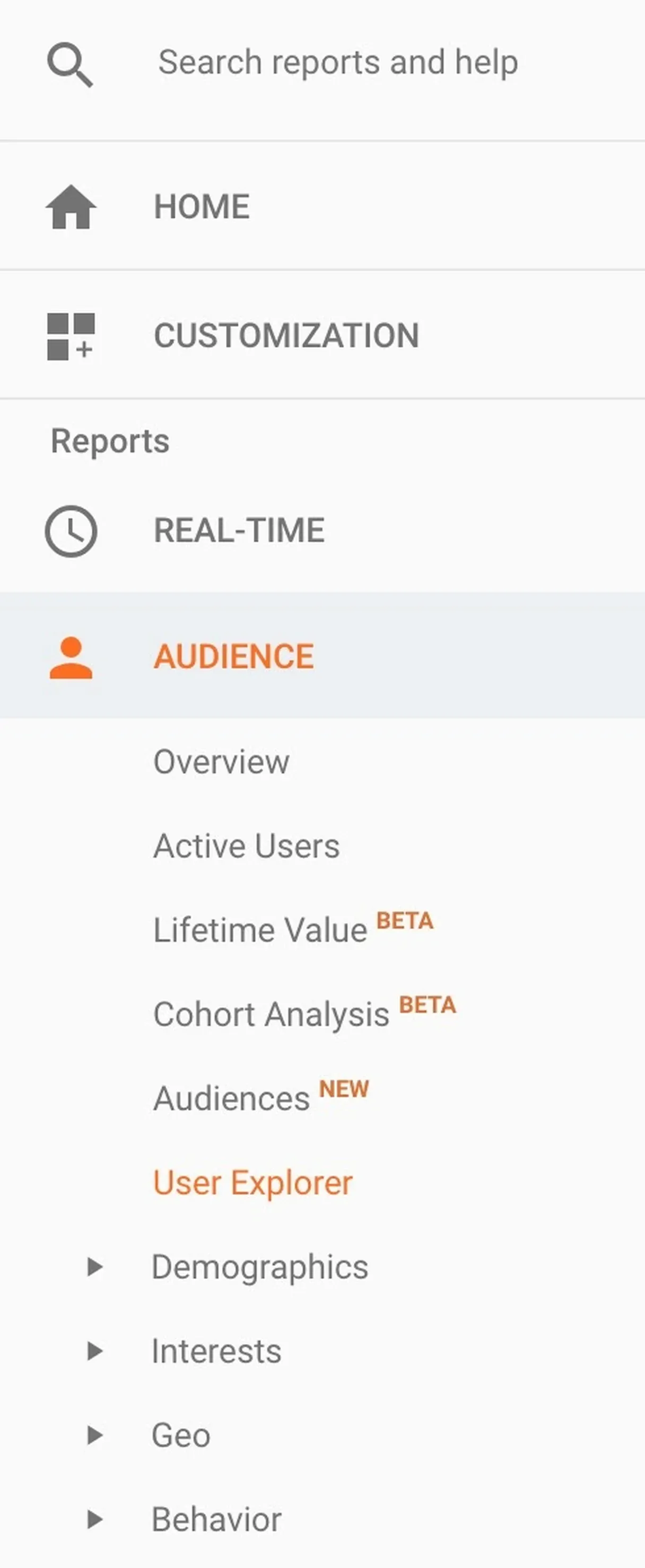Open the Active Users report
This screenshot has height=1568, width=645.
tap(246, 846)
